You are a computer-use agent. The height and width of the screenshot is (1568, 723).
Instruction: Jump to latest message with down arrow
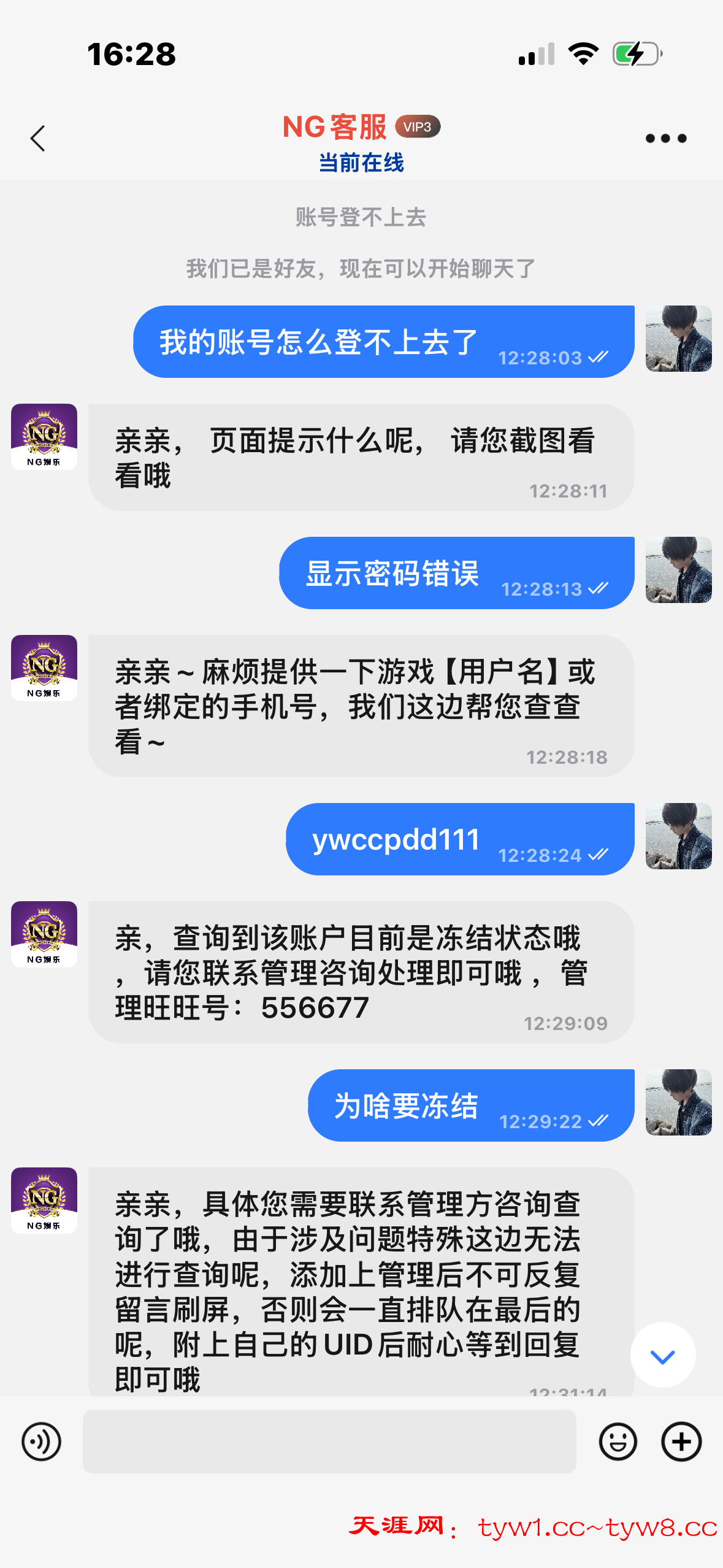coord(662,1356)
